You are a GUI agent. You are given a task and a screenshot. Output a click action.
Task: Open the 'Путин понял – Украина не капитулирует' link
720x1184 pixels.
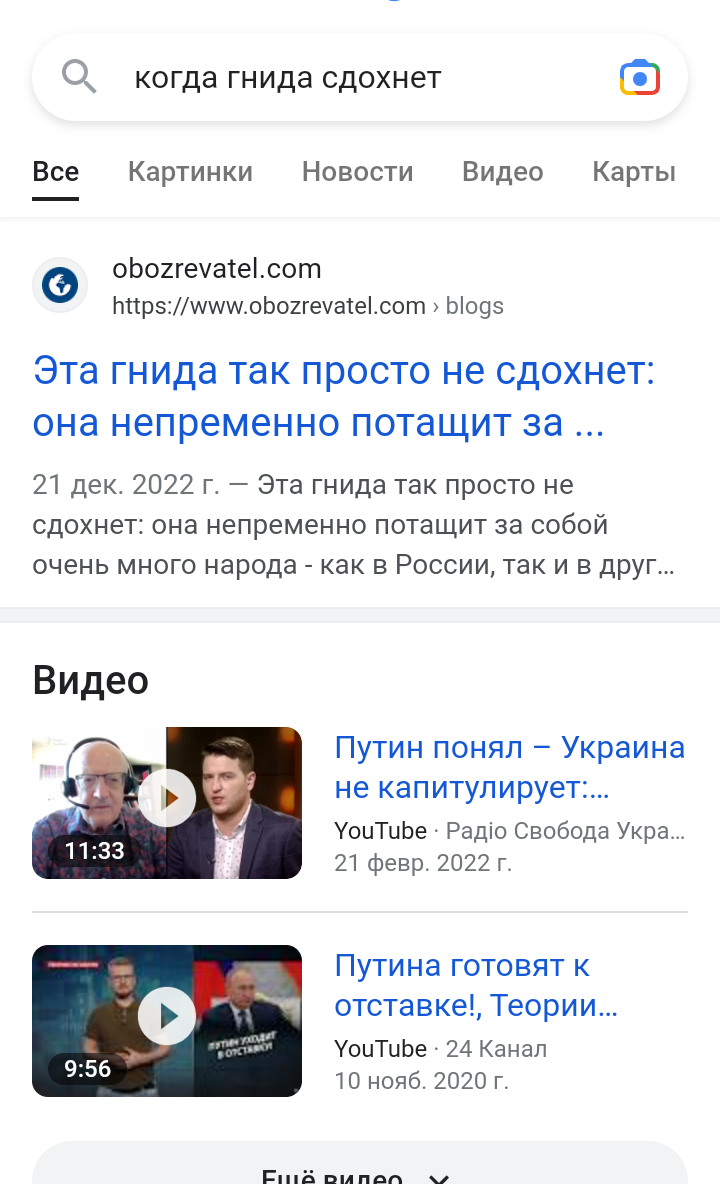coord(509,767)
